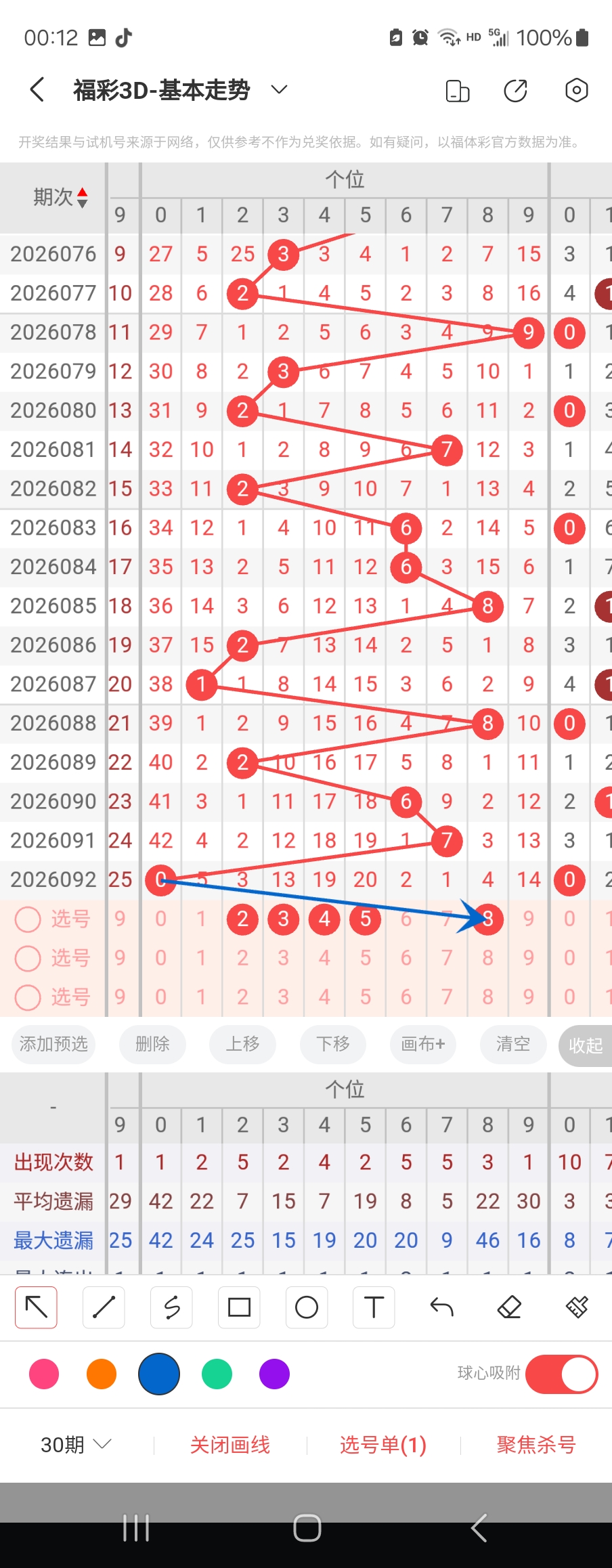Screen dimensions: 612x1568
Task: Disable the 球心吸附 switch
Action: (x=561, y=1374)
